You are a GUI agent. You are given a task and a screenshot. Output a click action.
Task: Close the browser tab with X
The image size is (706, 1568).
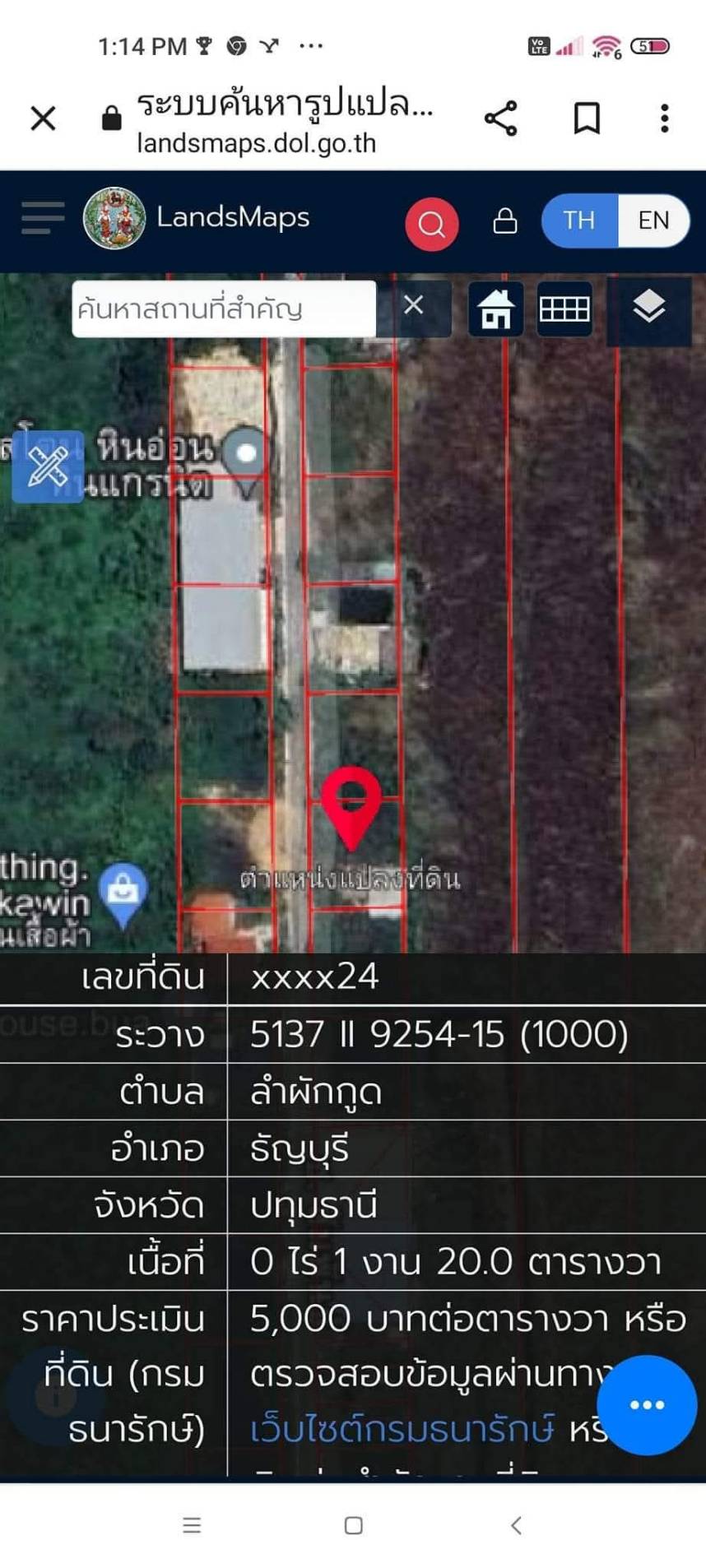tap(43, 118)
